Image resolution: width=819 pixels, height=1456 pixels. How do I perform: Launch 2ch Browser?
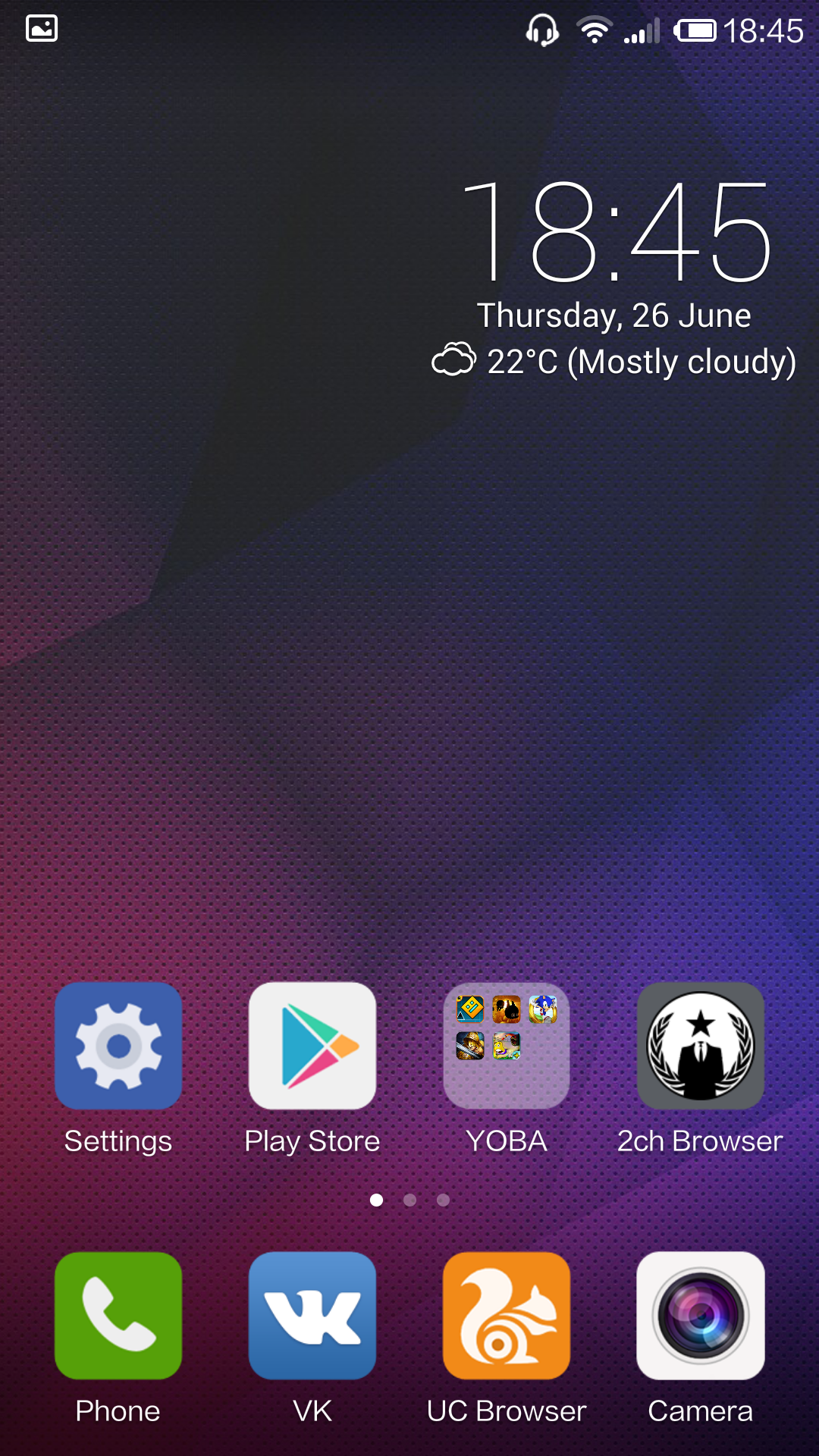click(x=701, y=1046)
